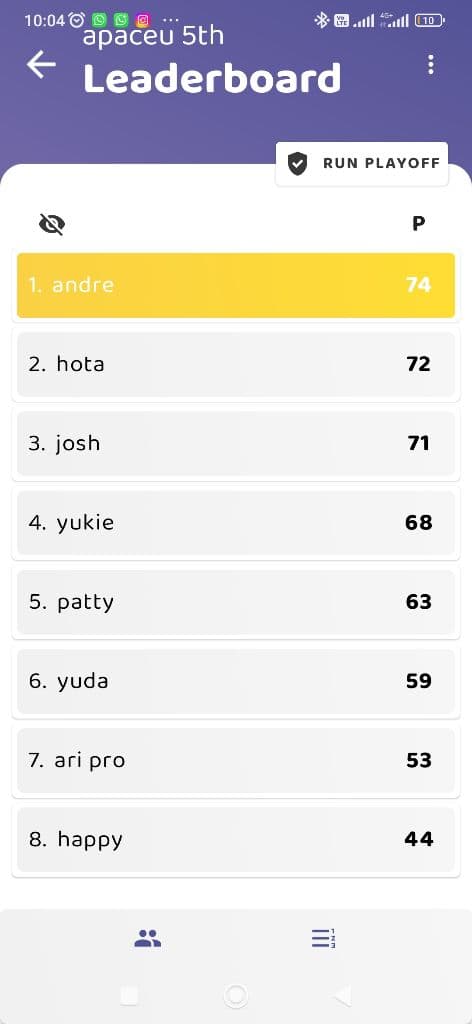Screen dimensions: 472x1024
Task: Open hota's leaderboard entry
Action: pos(236,364)
